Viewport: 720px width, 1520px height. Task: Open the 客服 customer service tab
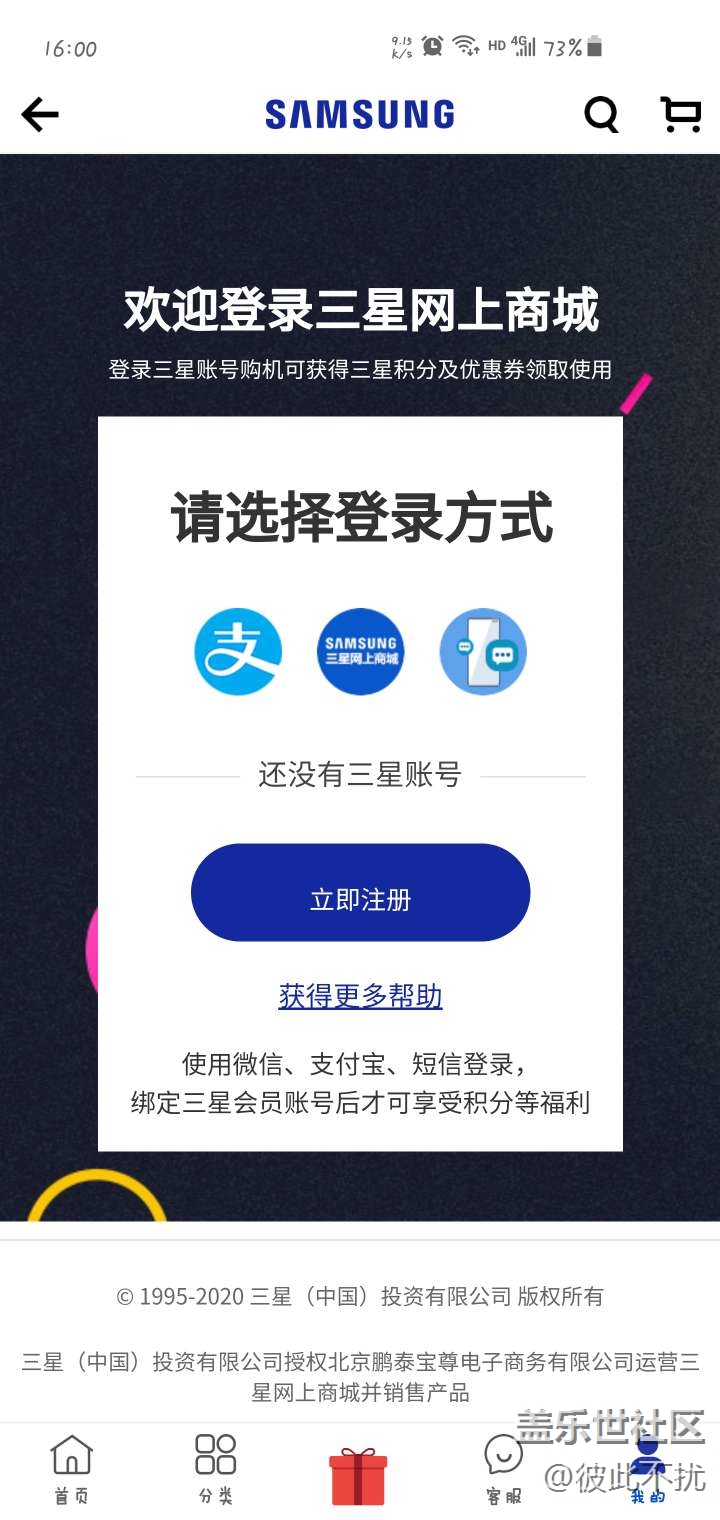503,1468
